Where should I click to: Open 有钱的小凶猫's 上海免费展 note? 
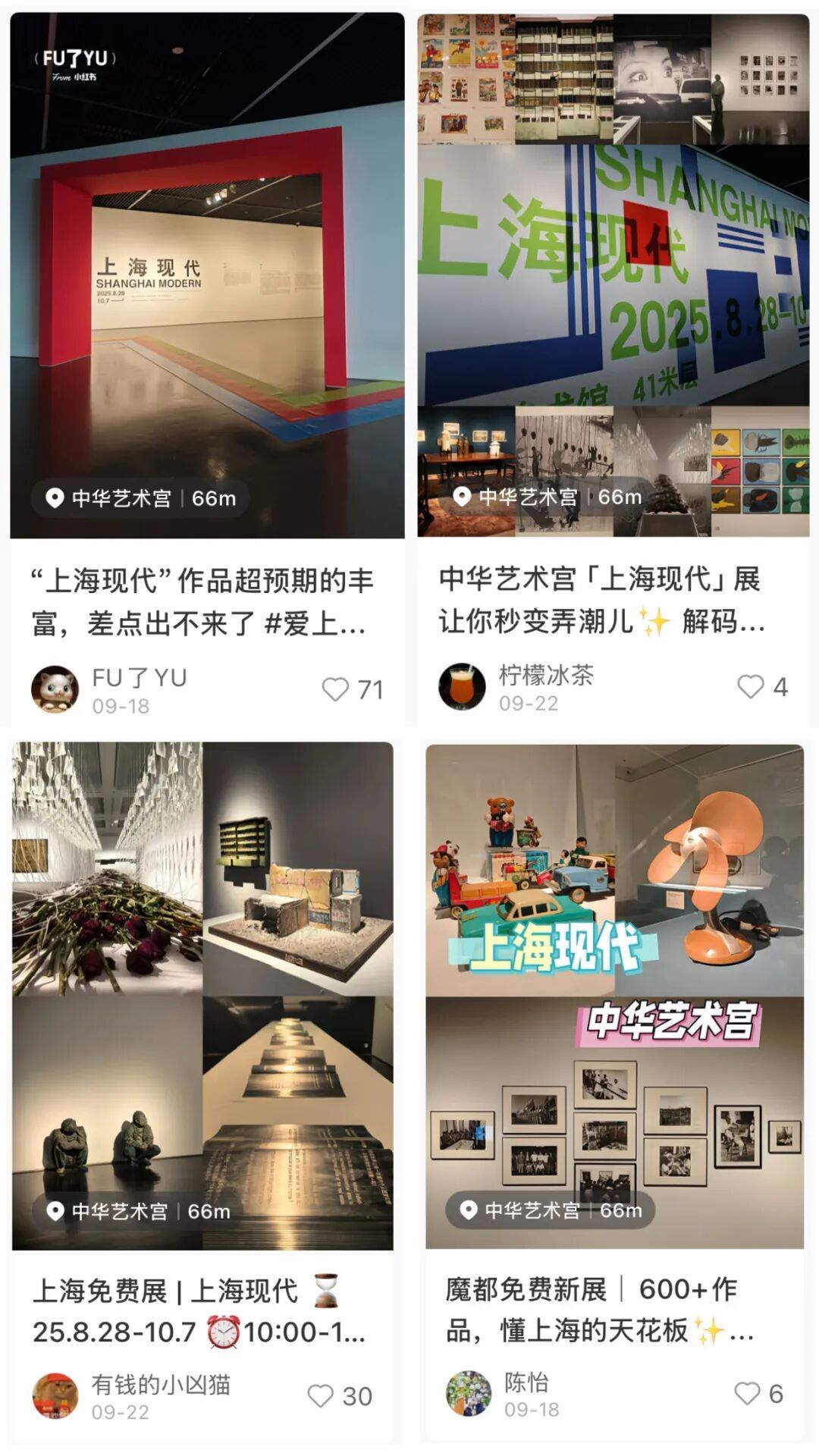(x=202, y=993)
